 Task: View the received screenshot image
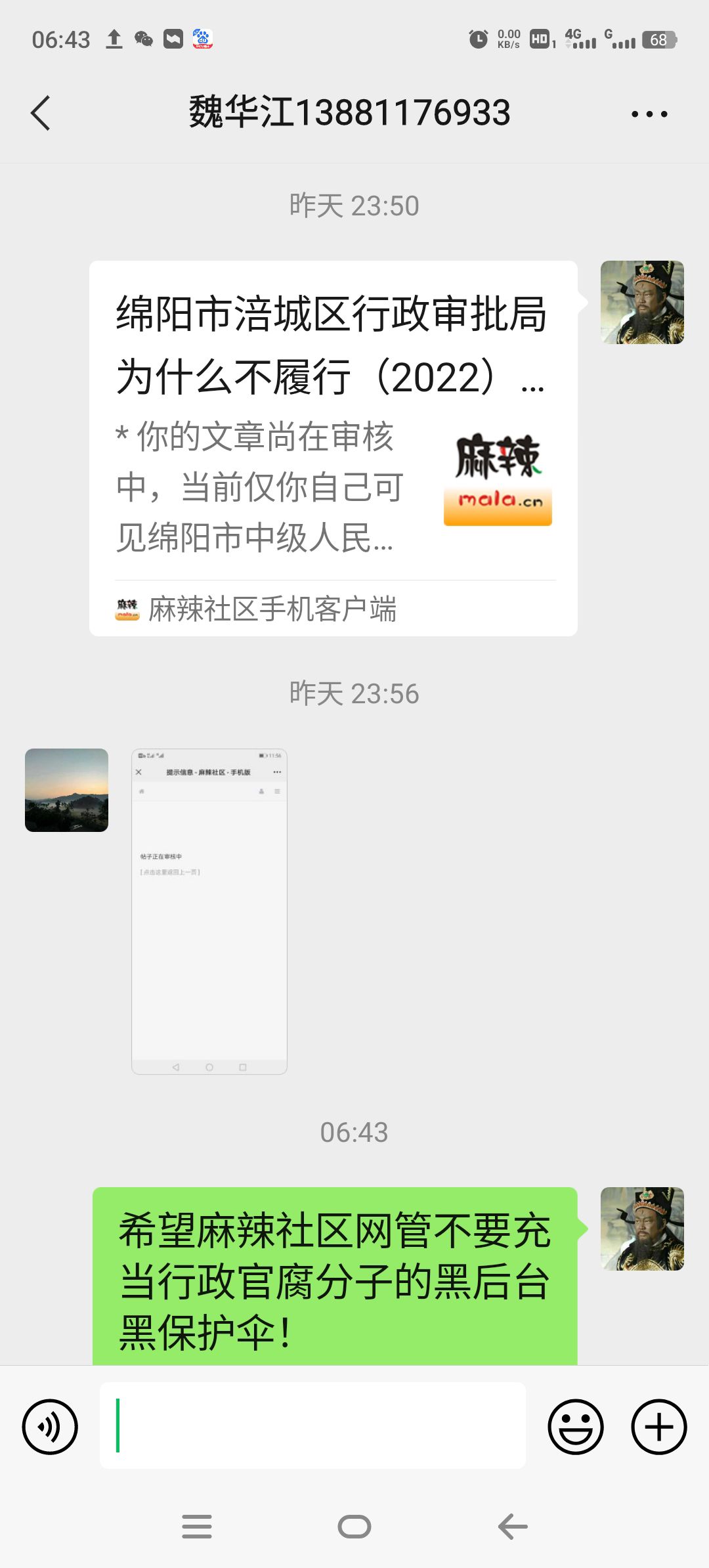[x=209, y=911]
